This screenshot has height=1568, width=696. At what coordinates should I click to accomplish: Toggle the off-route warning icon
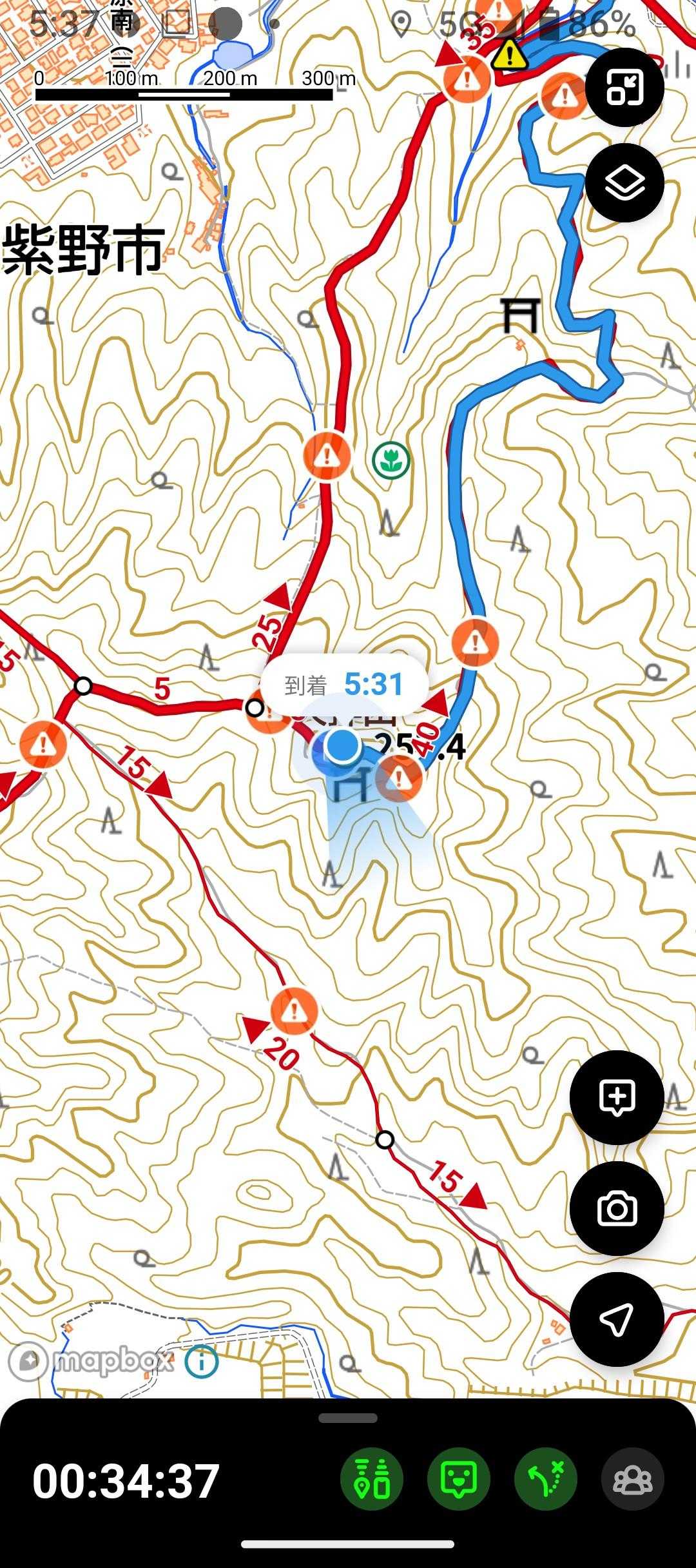(x=546, y=1479)
